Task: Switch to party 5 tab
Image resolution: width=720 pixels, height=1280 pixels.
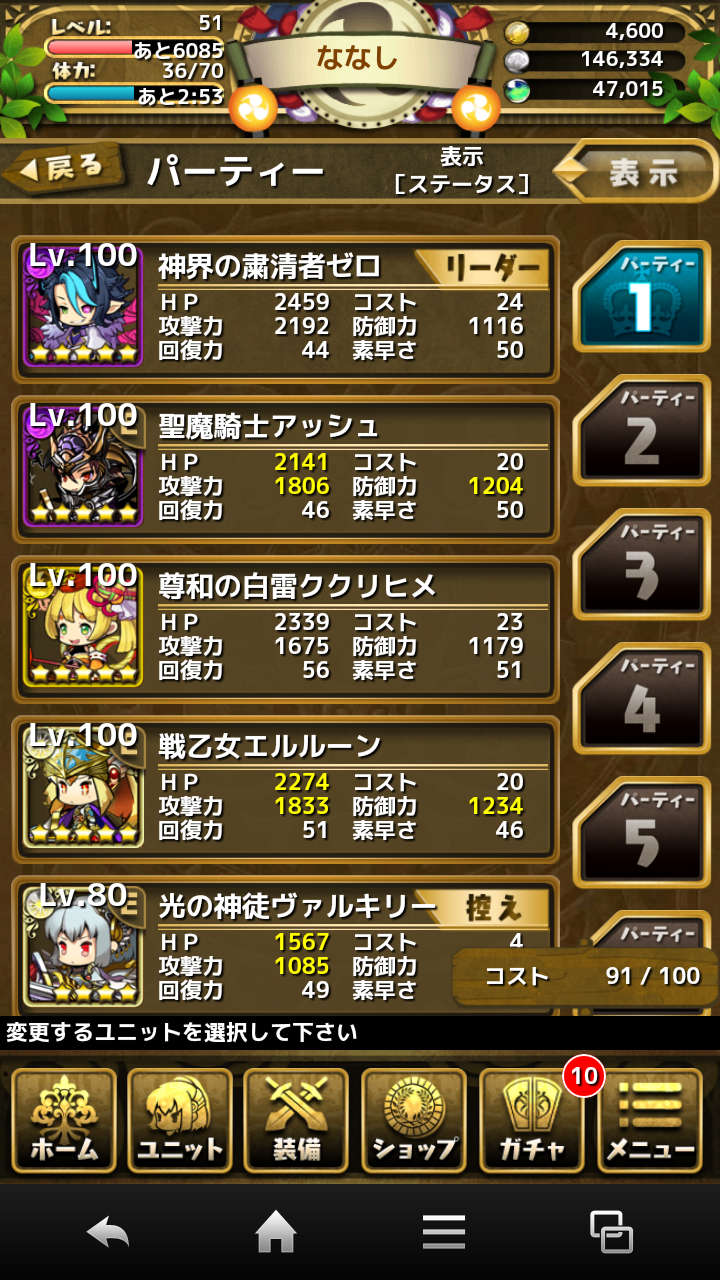Action: (x=641, y=832)
